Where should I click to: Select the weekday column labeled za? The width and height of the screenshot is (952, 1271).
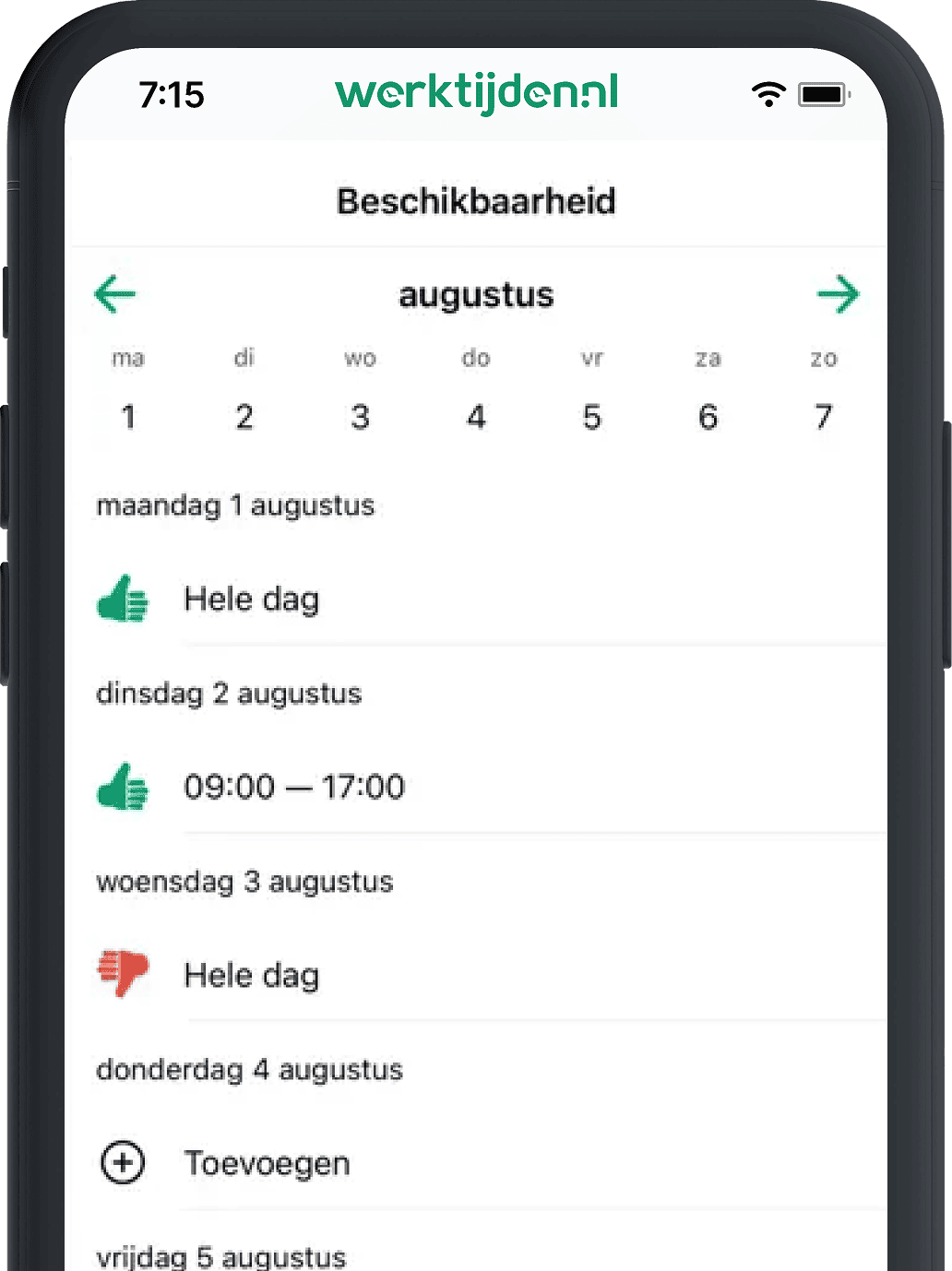point(708,359)
